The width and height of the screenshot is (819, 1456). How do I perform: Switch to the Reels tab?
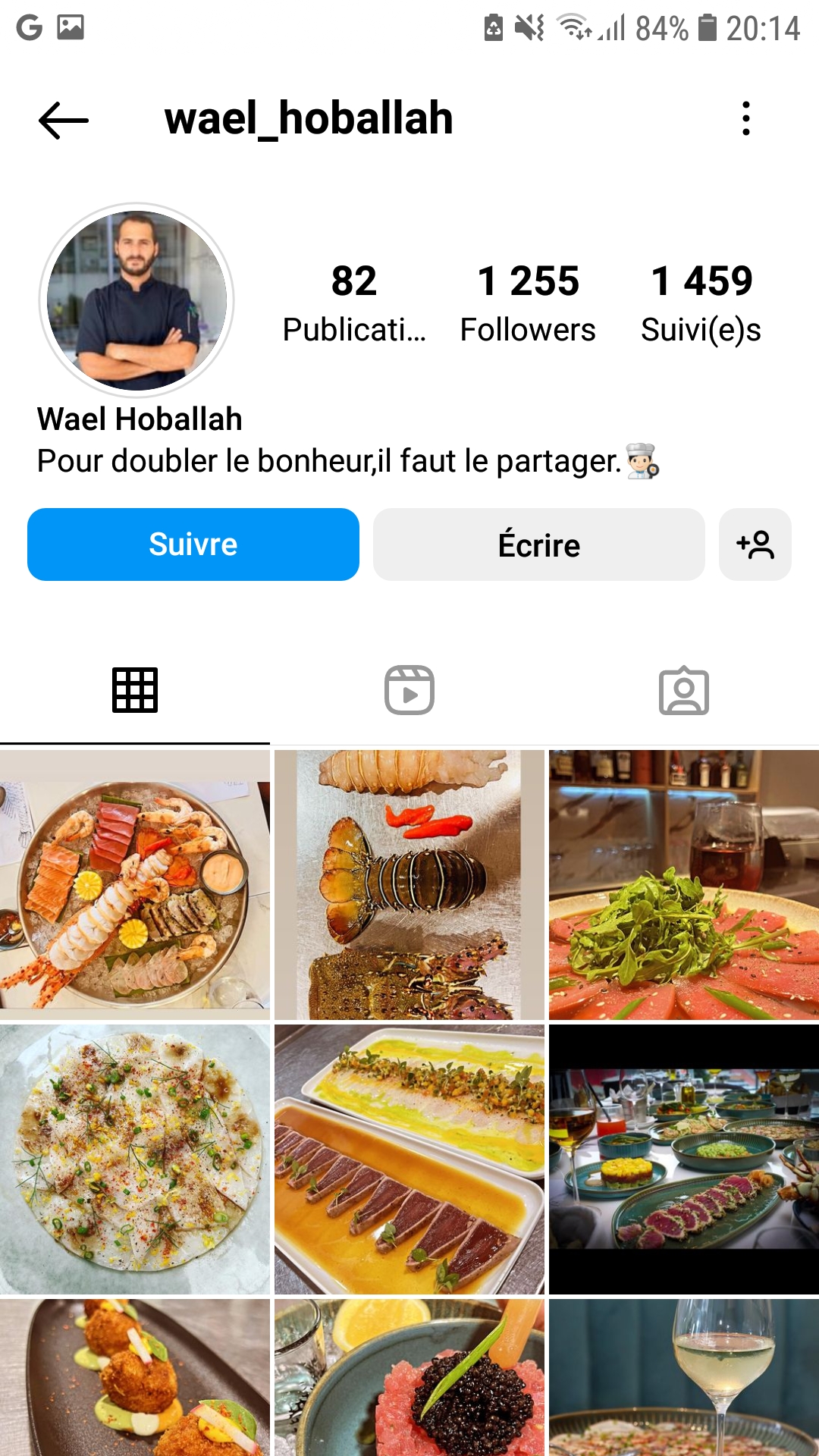(409, 690)
